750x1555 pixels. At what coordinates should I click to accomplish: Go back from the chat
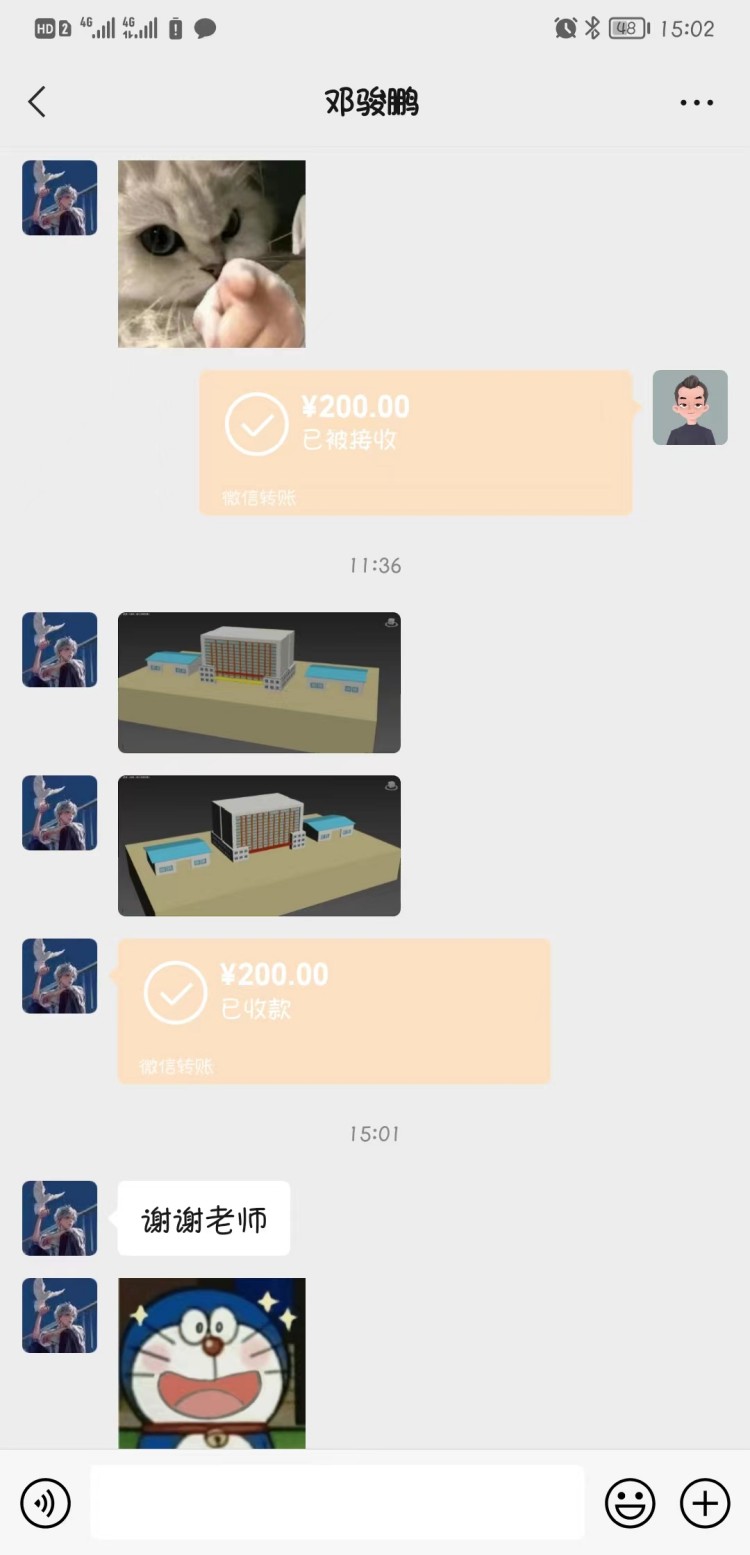pos(37,102)
